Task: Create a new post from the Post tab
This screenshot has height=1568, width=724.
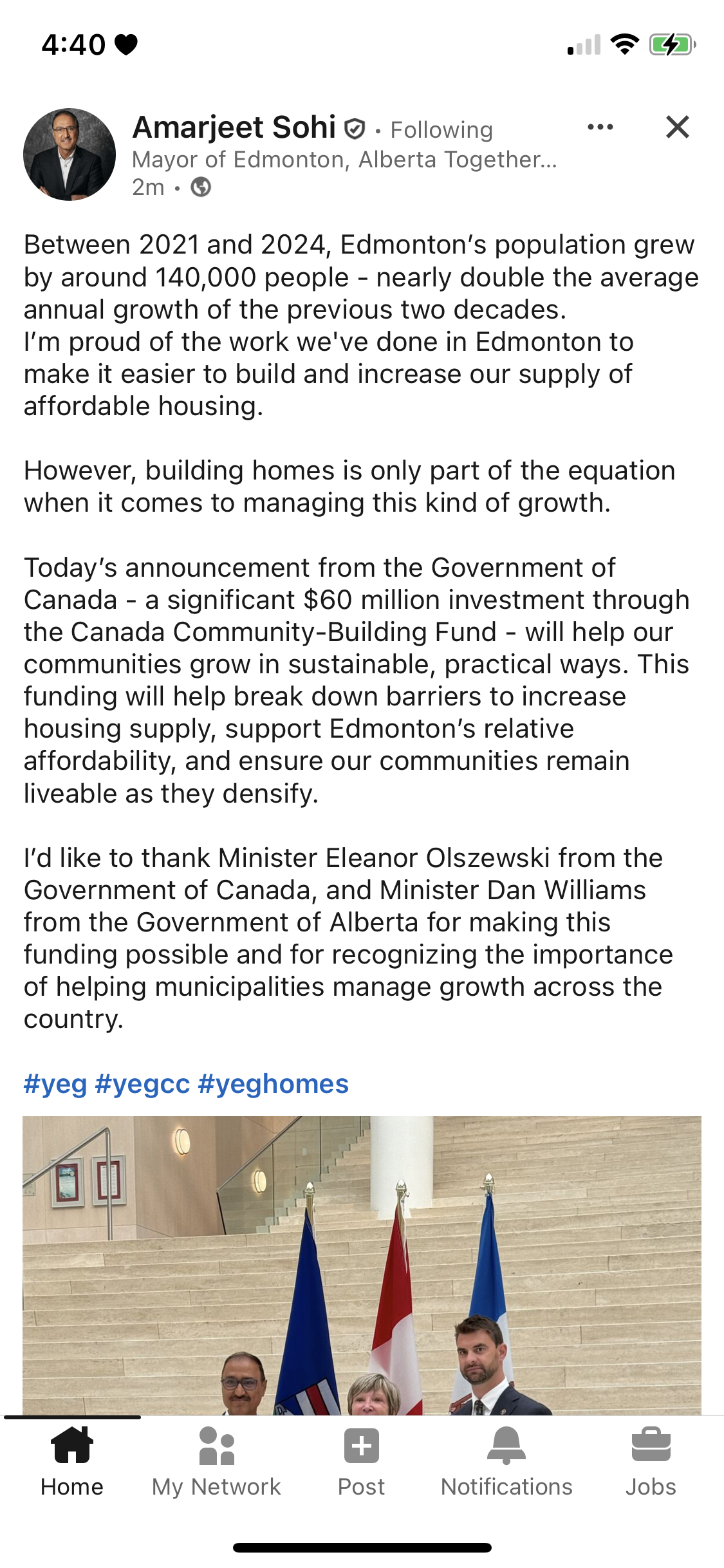Action: (x=361, y=1462)
